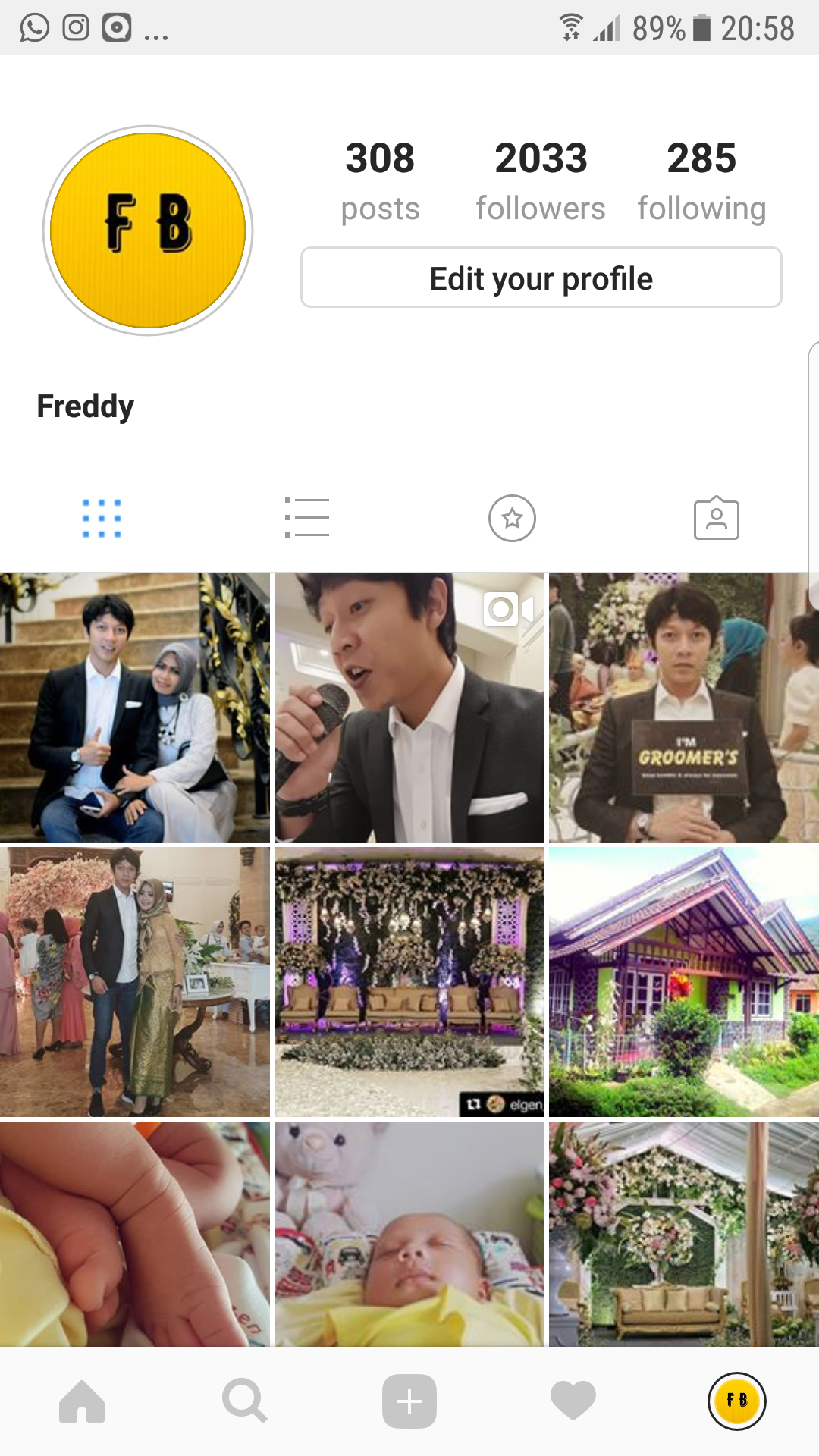
Task: Switch to grid view of posts
Action: (x=102, y=519)
